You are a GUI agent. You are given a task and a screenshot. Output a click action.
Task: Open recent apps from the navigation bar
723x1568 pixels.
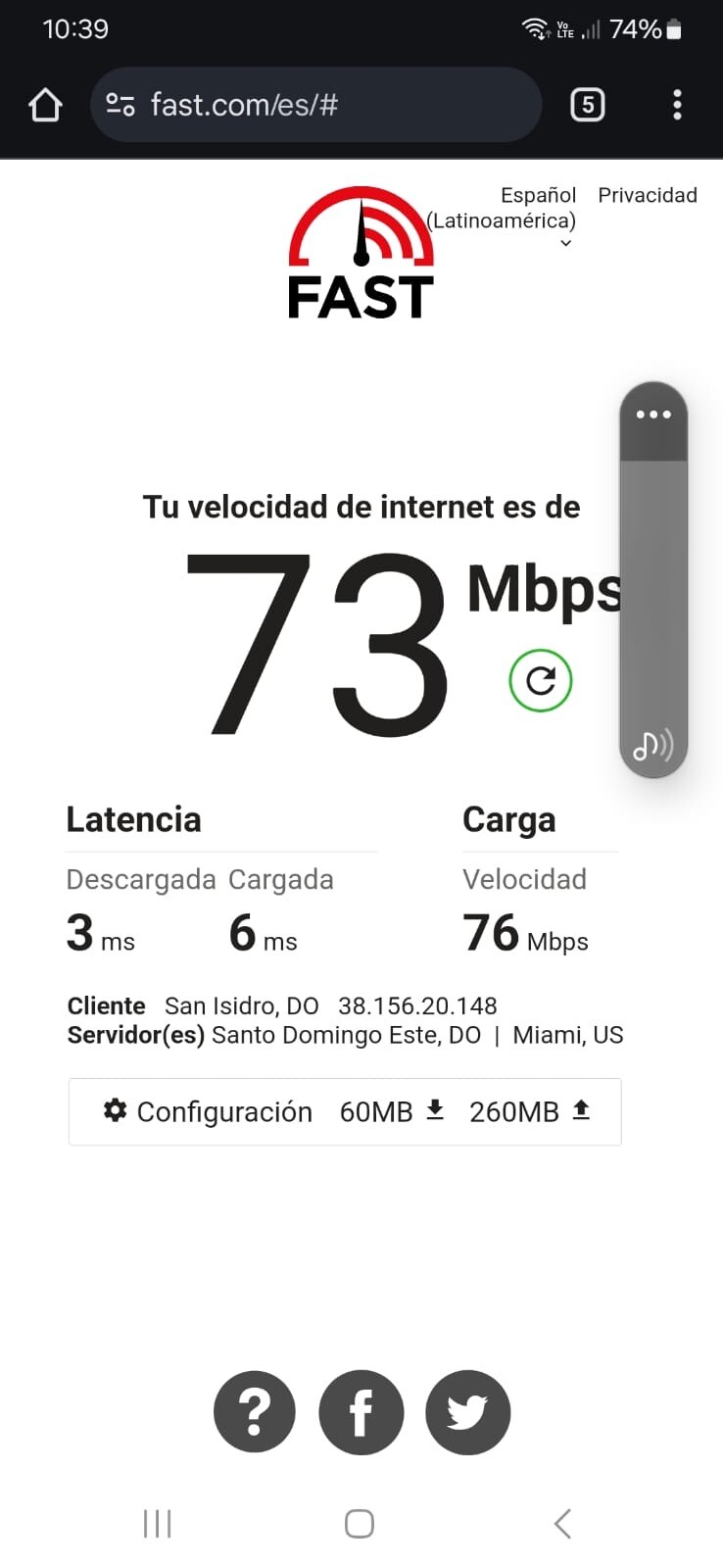pyautogui.click(x=158, y=1524)
